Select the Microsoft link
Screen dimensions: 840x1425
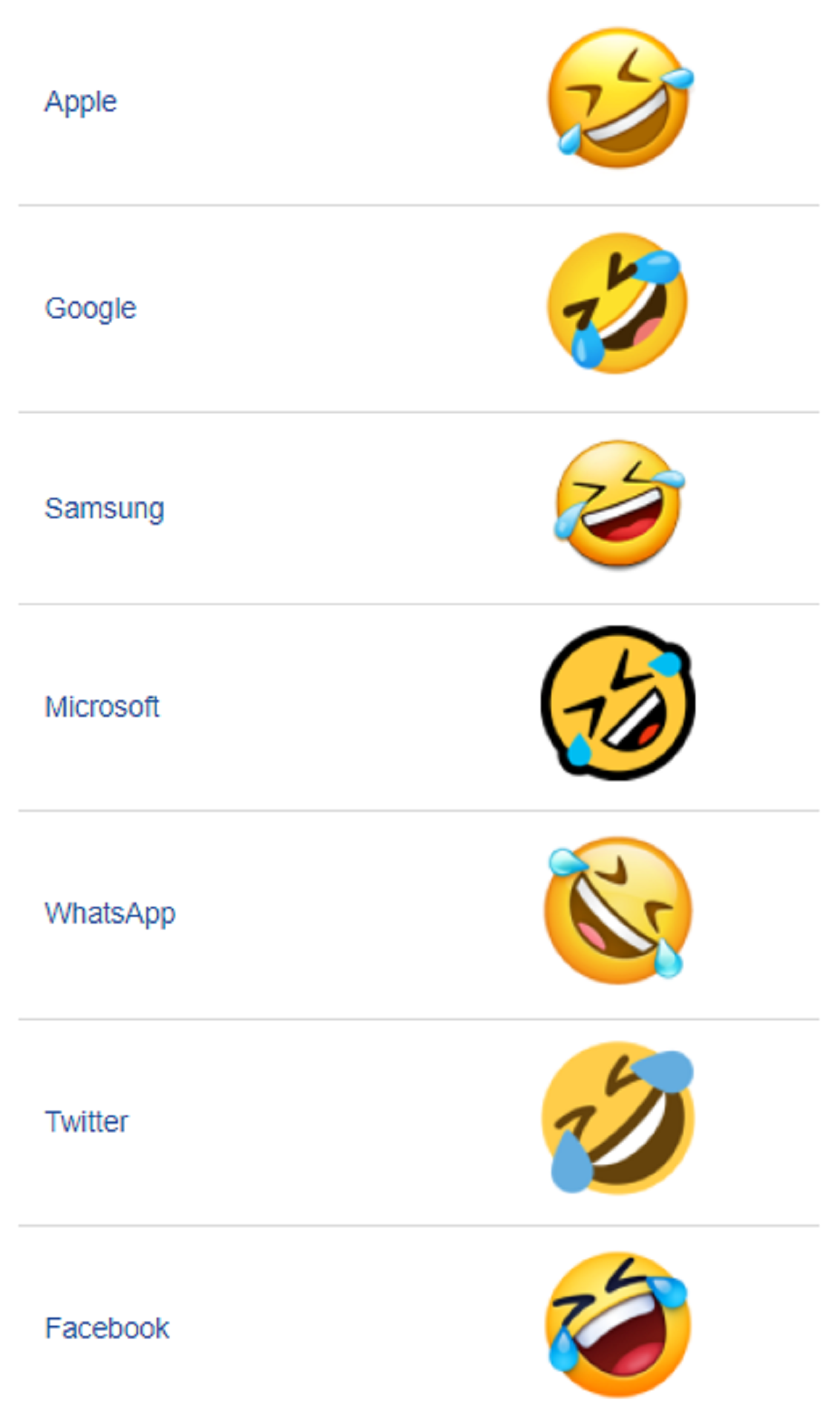point(102,707)
